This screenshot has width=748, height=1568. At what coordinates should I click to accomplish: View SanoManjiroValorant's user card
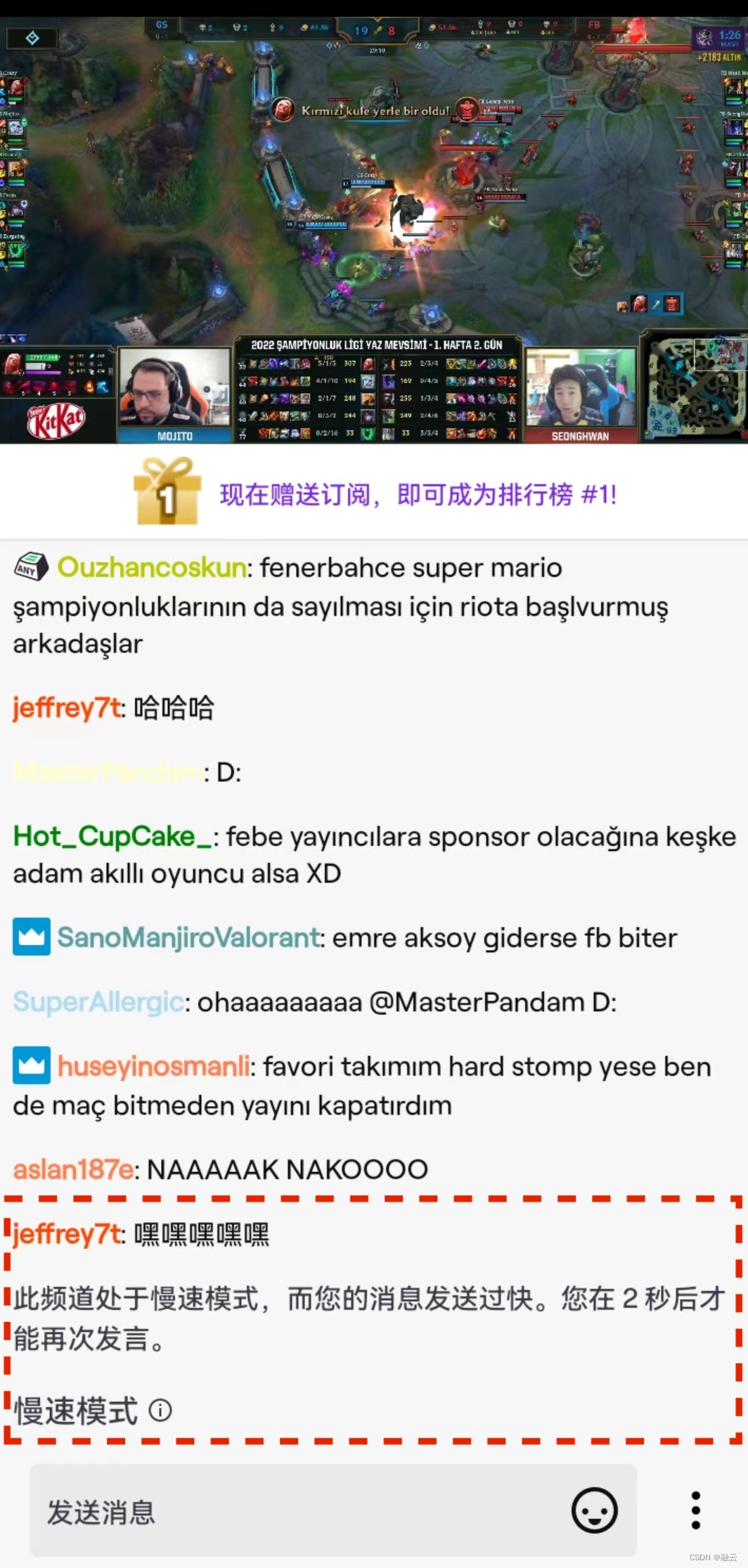[188, 937]
